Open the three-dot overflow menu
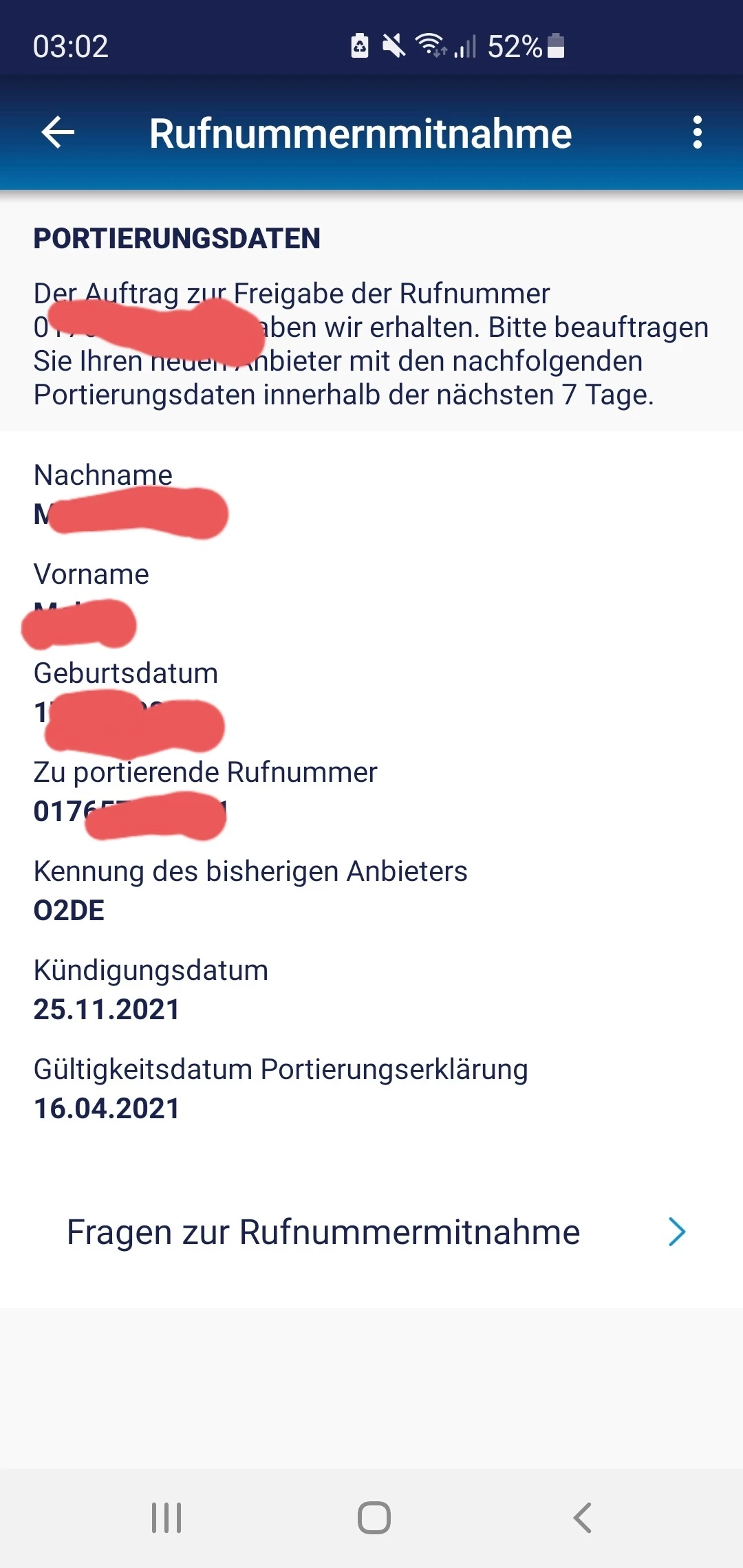This screenshot has height=1568, width=743. pos(697,132)
